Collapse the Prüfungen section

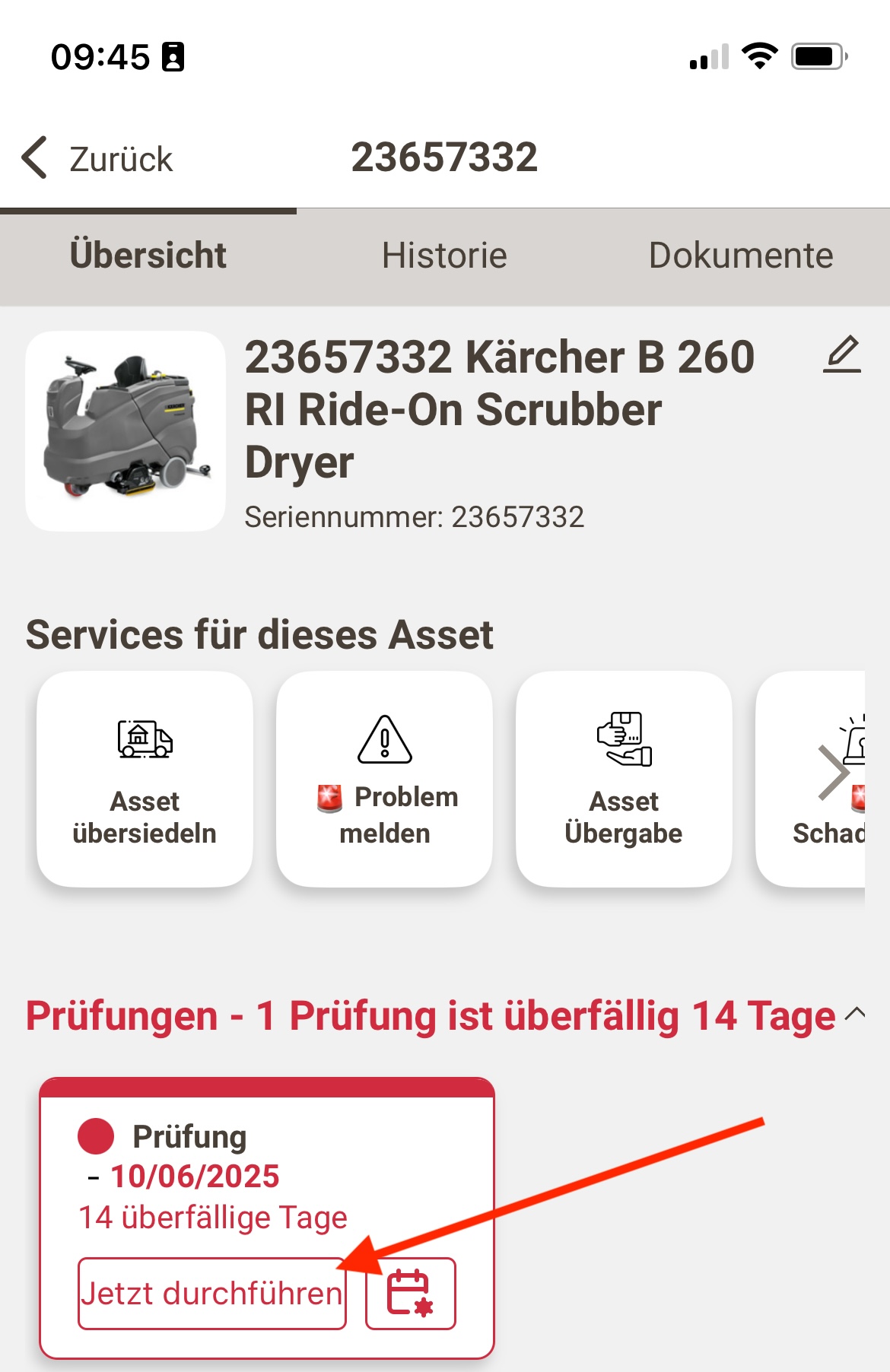[856, 1013]
